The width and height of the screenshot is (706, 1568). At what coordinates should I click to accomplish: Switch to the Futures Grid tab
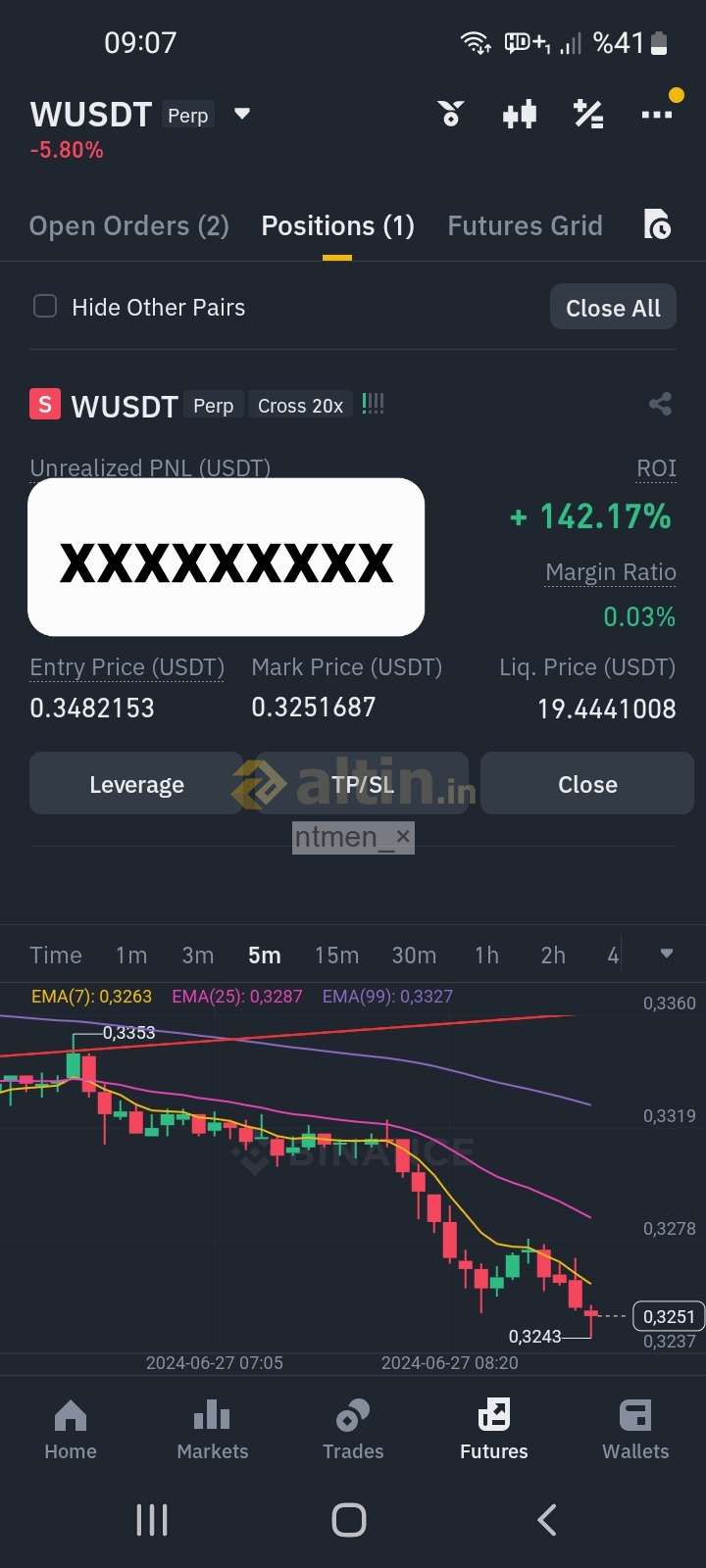tap(525, 226)
